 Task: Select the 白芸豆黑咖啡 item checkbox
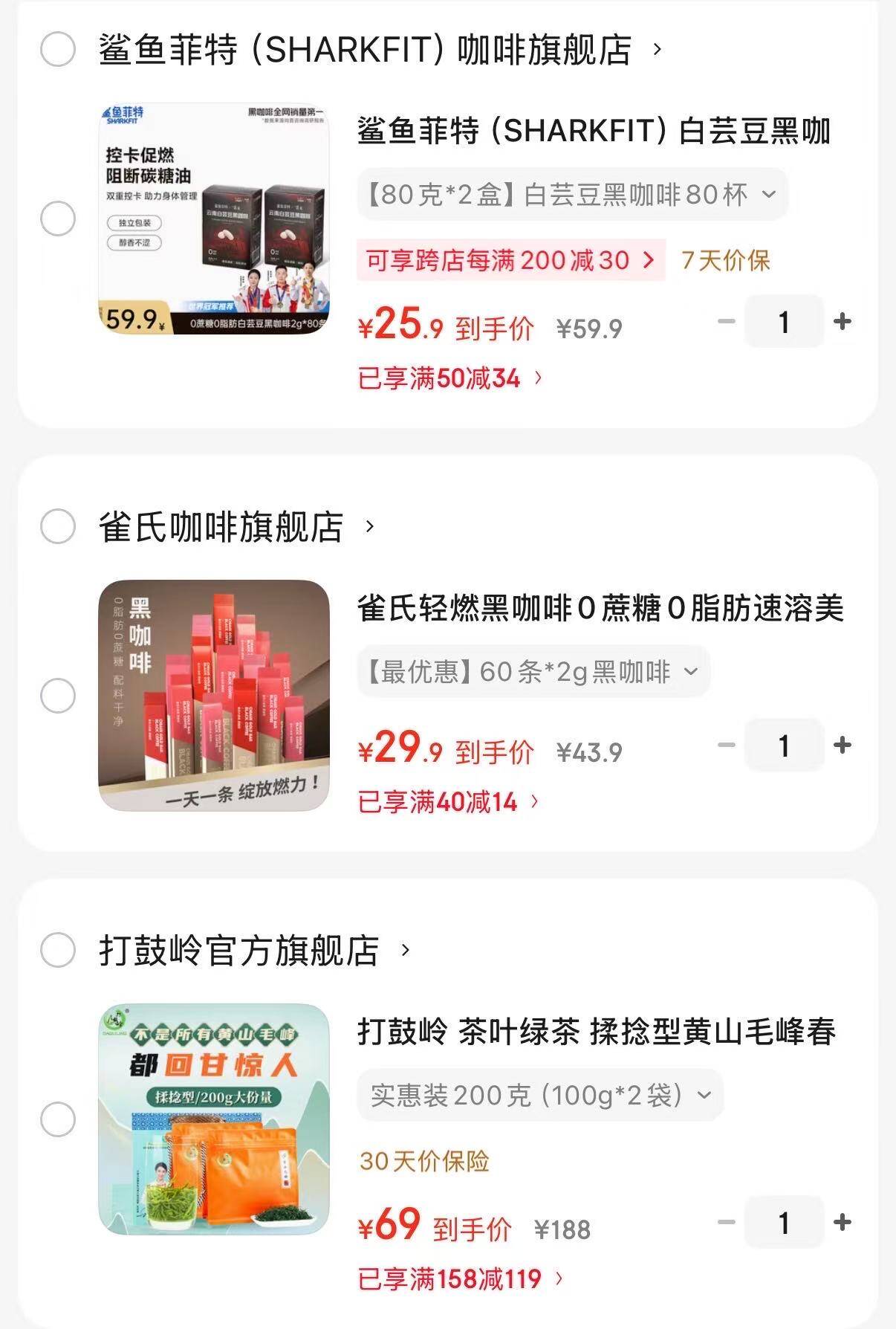(x=58, y=219)
